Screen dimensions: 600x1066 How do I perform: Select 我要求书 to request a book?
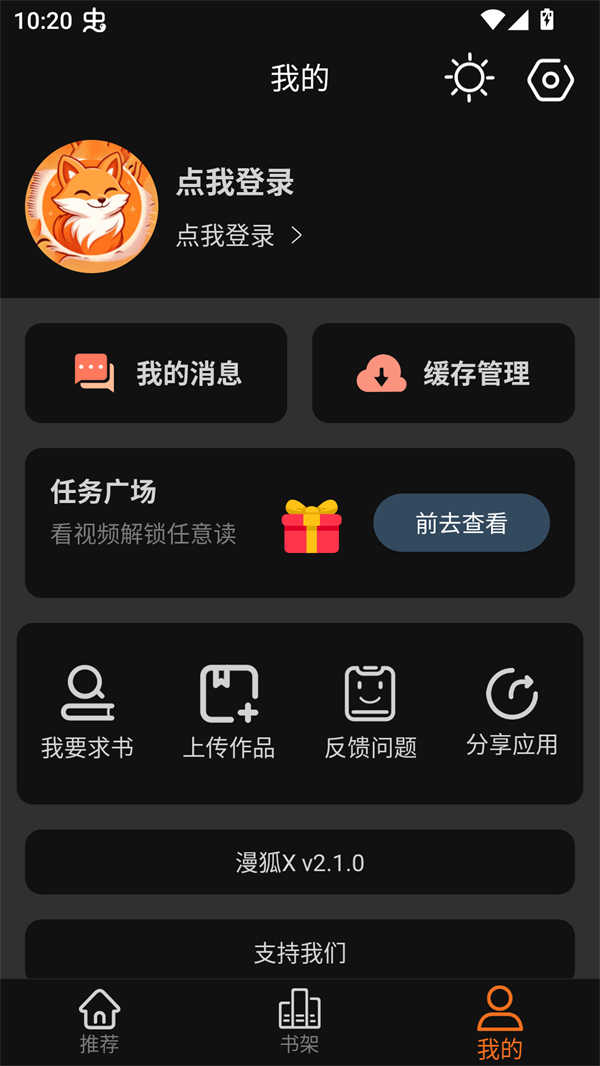click(x=88, y=712)
